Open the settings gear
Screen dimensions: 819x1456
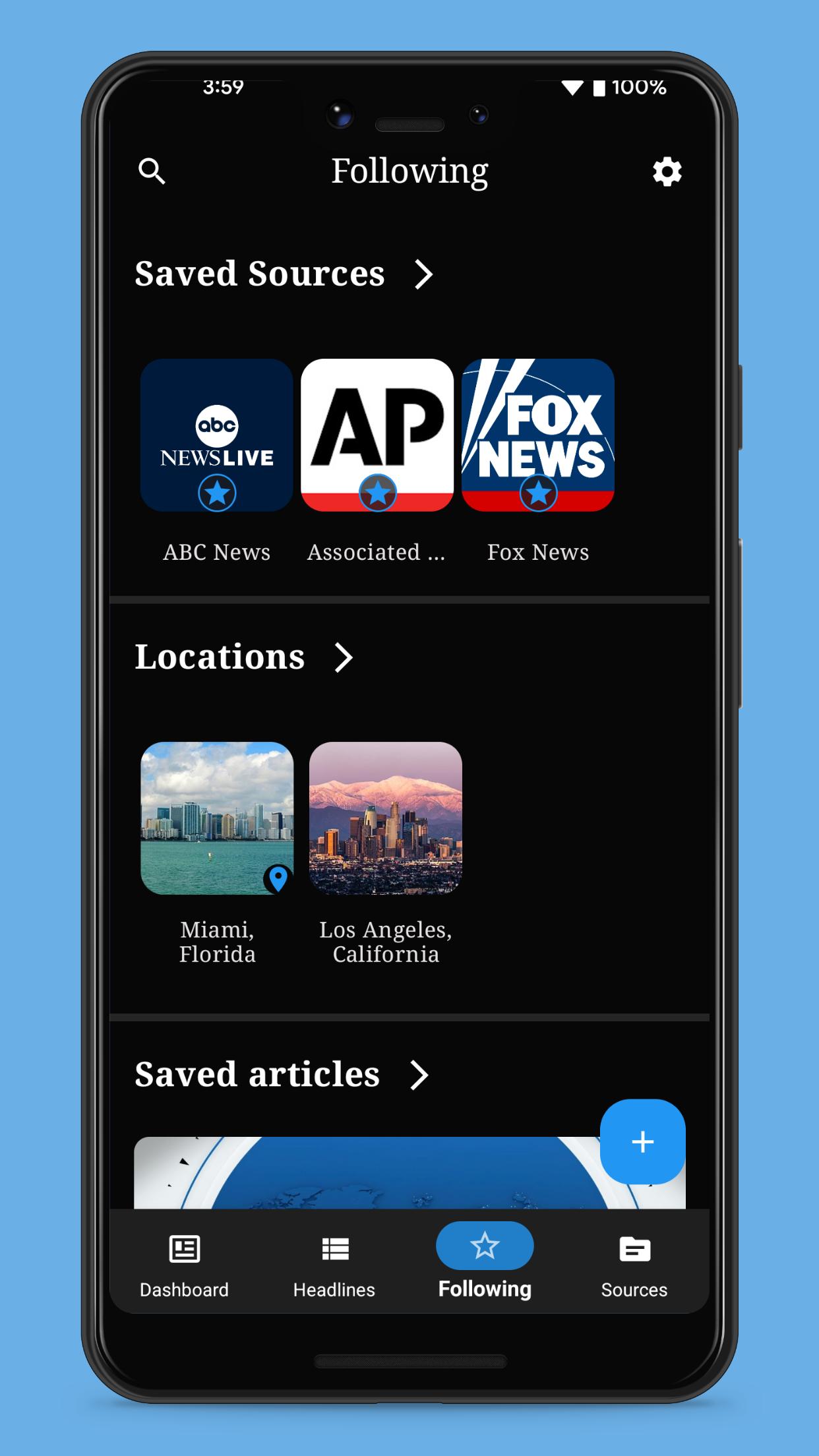pyautogui.click(x=667, y=171)
